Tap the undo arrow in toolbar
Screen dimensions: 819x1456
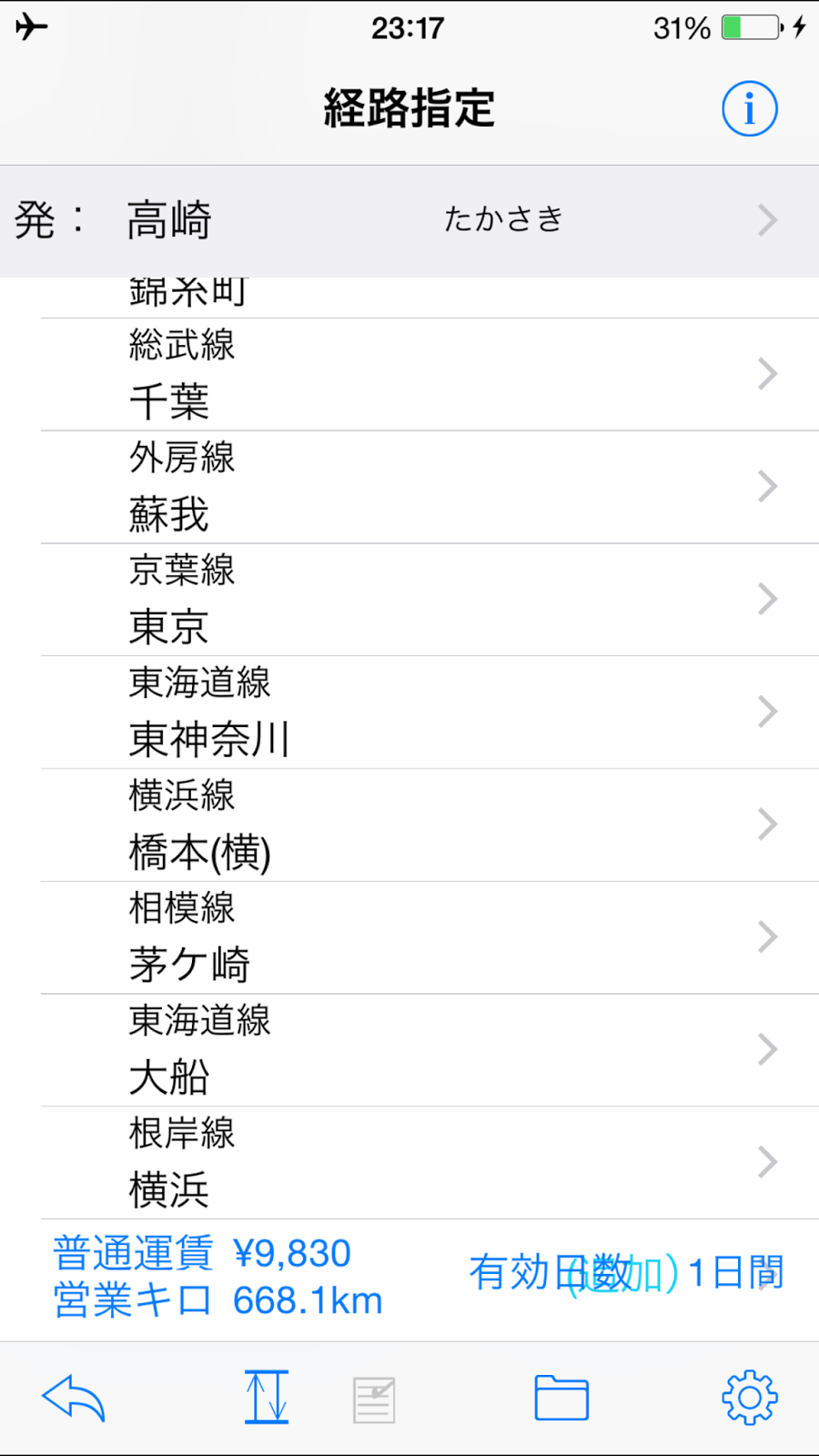[x=74, y=1399]
